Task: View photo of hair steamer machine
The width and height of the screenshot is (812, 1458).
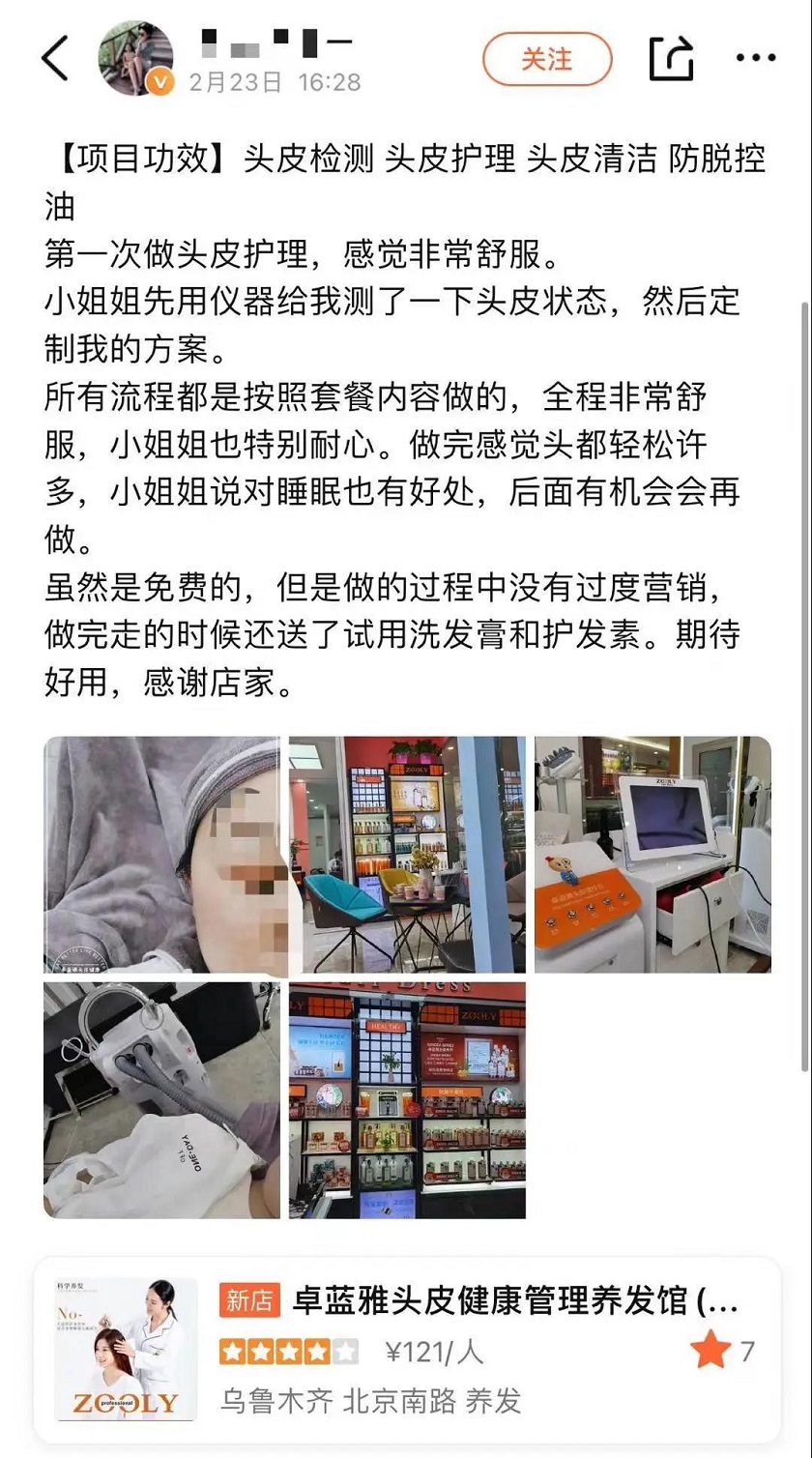Action: pyautogui.click(x=161, y=1100)
